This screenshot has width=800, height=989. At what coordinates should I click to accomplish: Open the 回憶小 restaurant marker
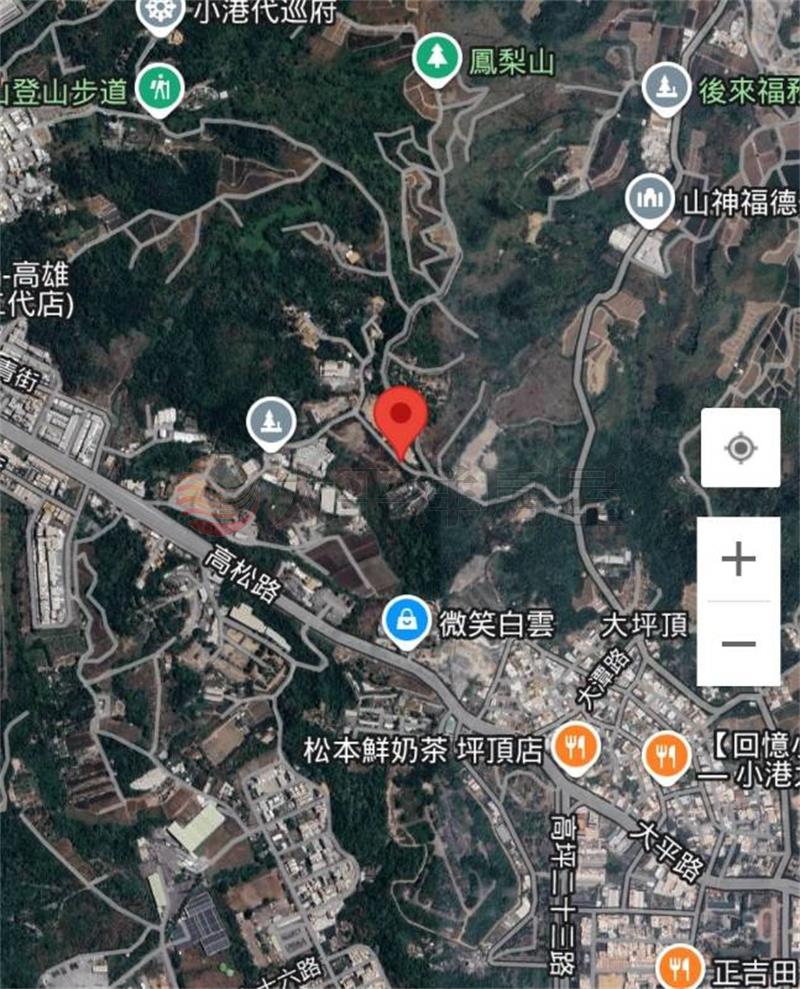665,753
